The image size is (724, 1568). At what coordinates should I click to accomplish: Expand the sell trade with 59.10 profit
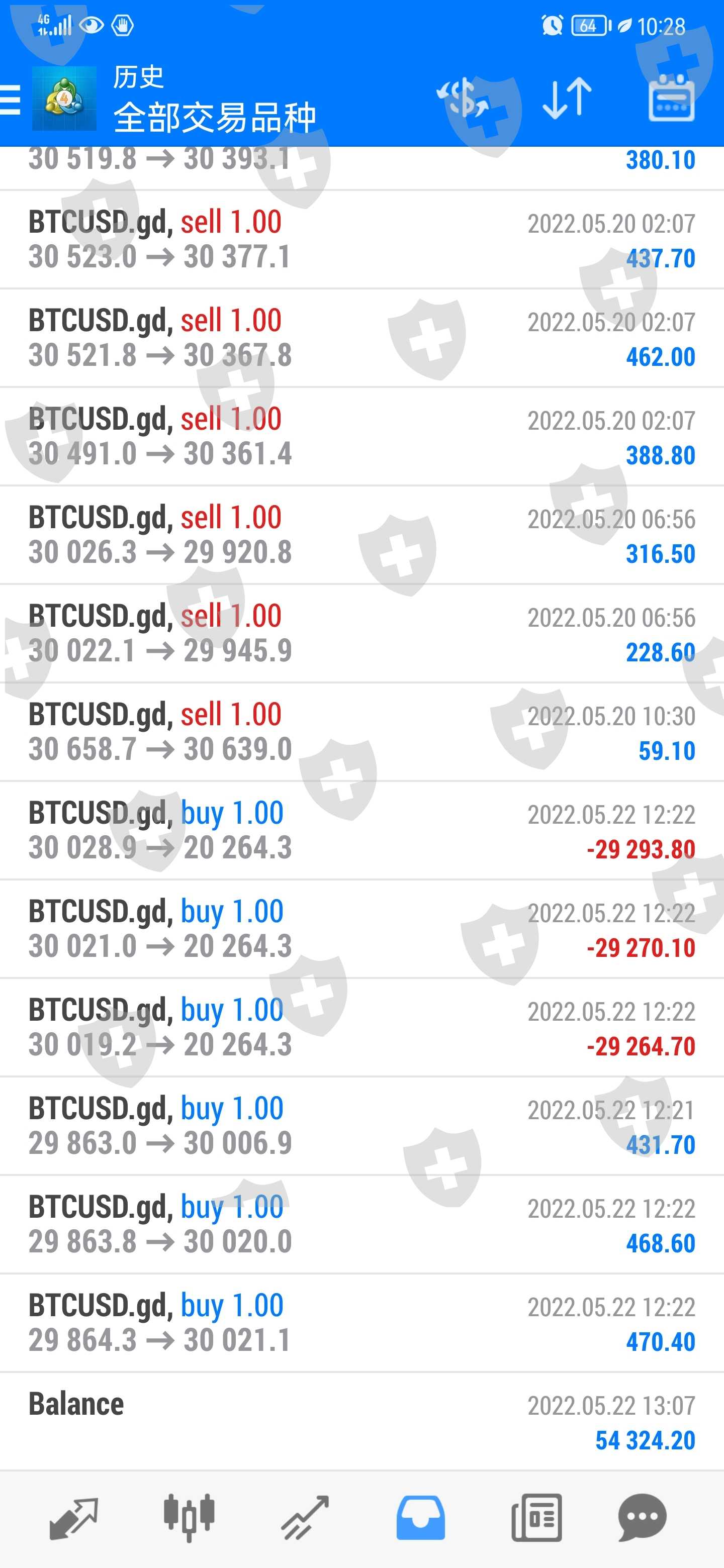pyautogui.click(x=361, y=732)
